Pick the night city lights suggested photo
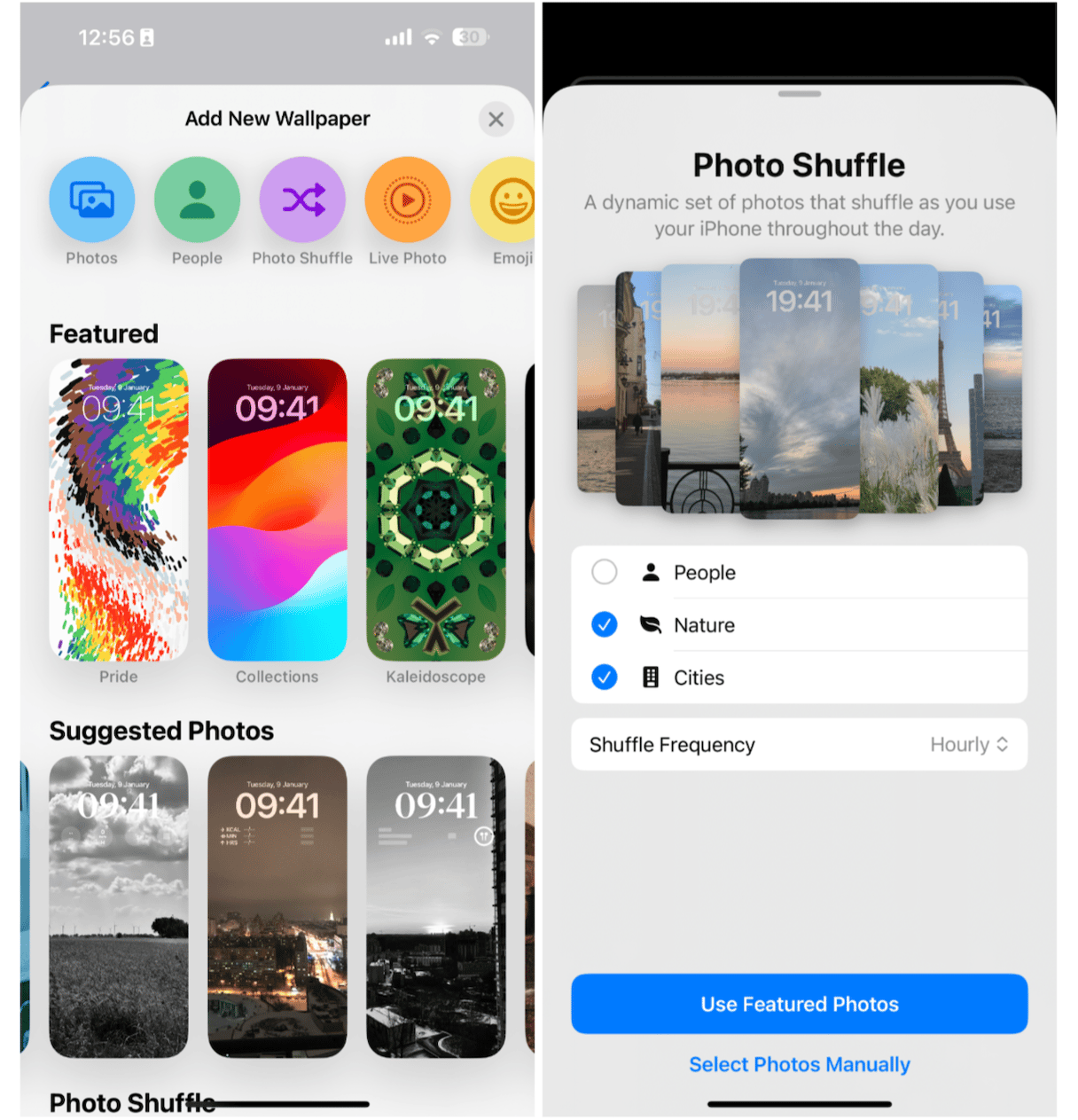Screen dimensions: 1078x1120 [x=277, y=906]
